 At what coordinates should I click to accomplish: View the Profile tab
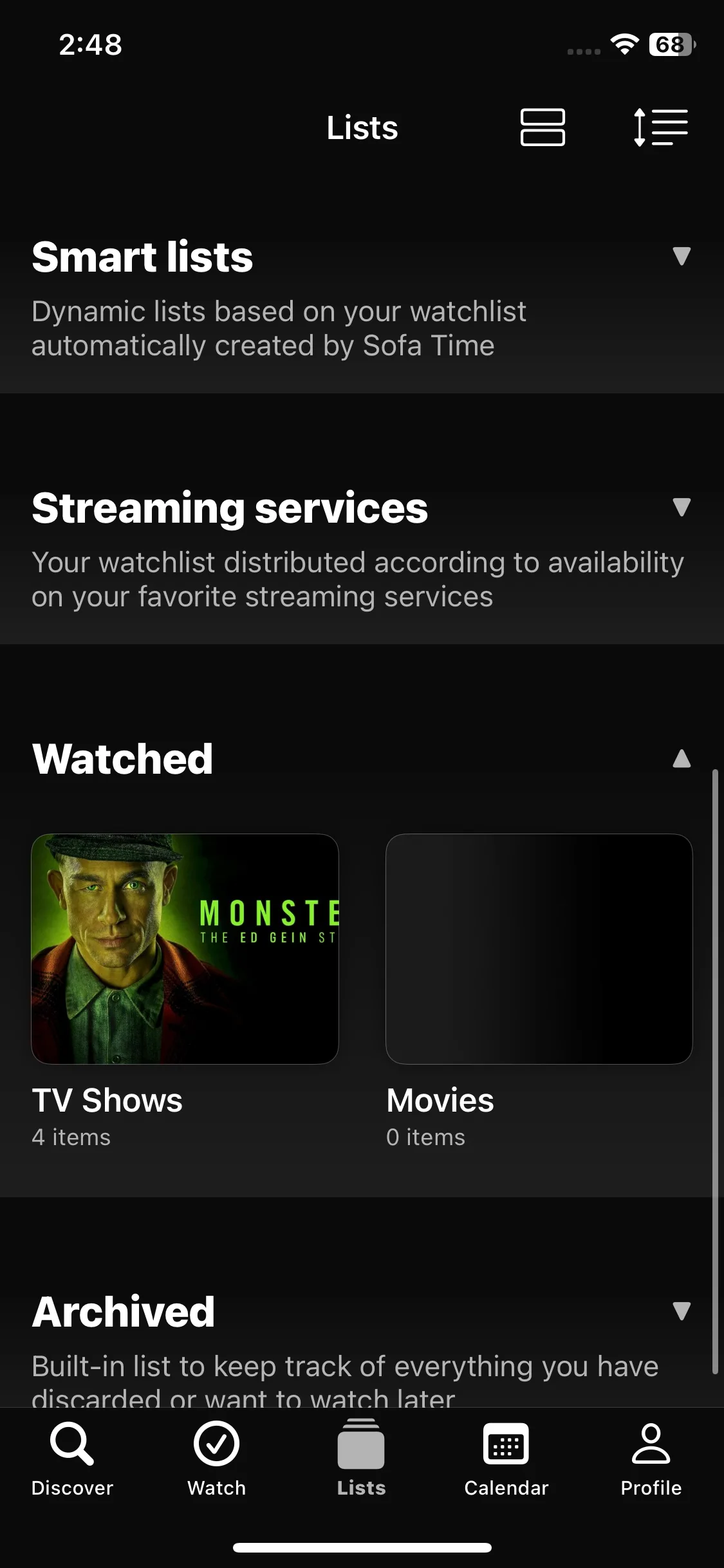(651, 1459)
